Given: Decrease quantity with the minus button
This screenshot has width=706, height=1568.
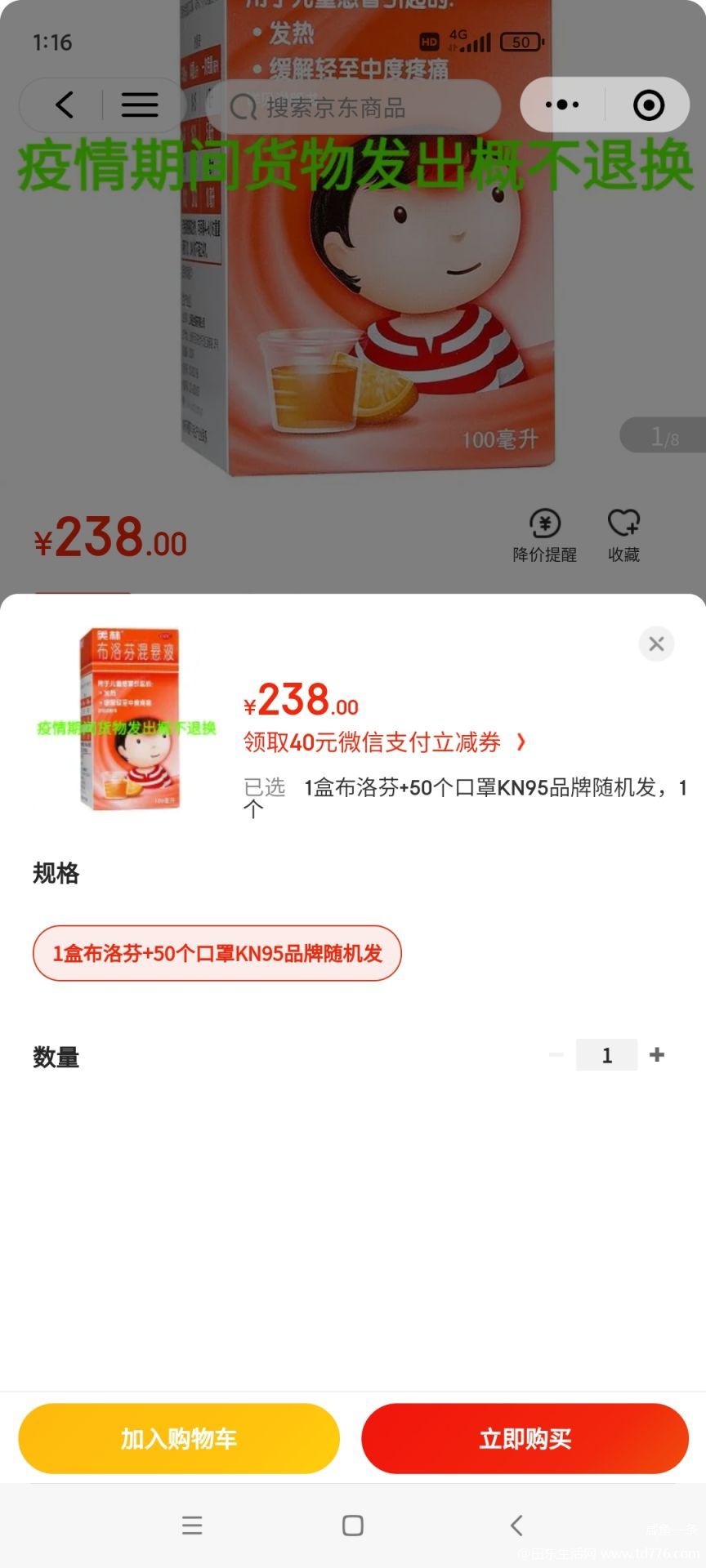Looking at the screenshot, I should point(556,1055).
